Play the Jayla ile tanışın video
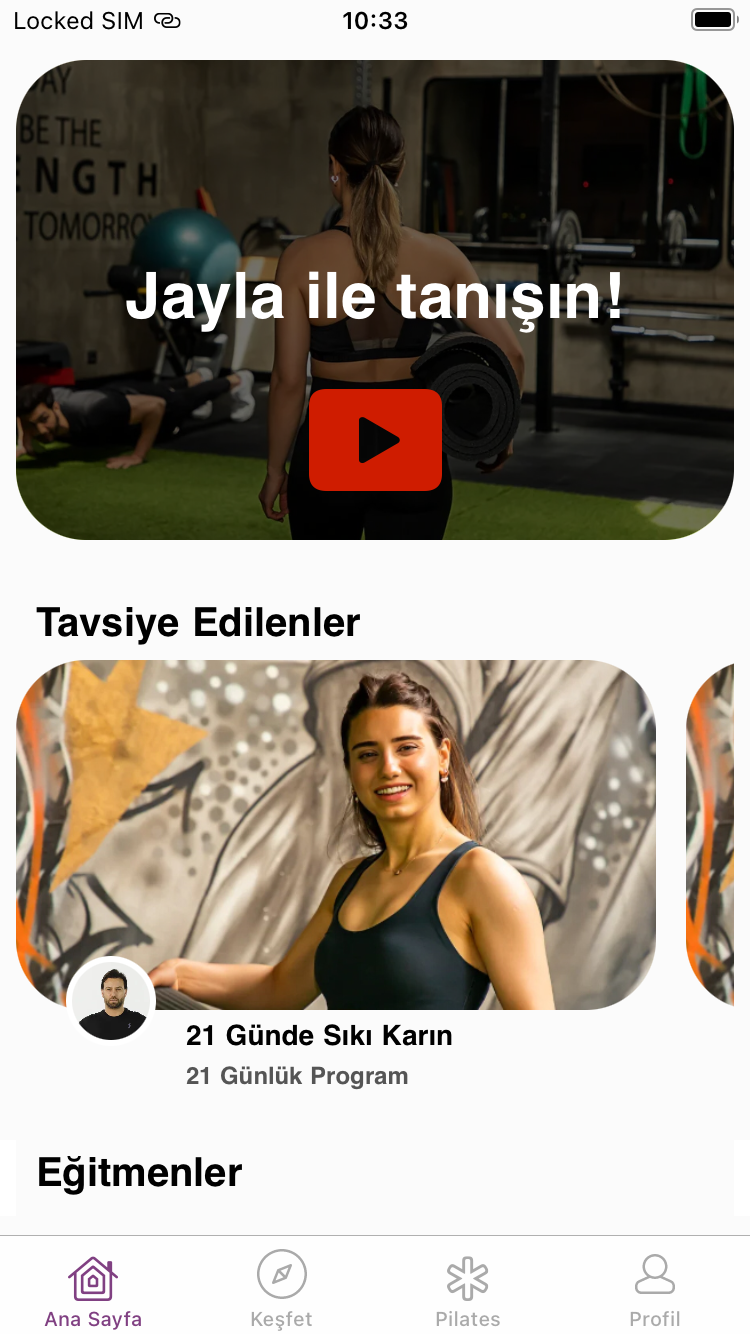 (375, 440)
